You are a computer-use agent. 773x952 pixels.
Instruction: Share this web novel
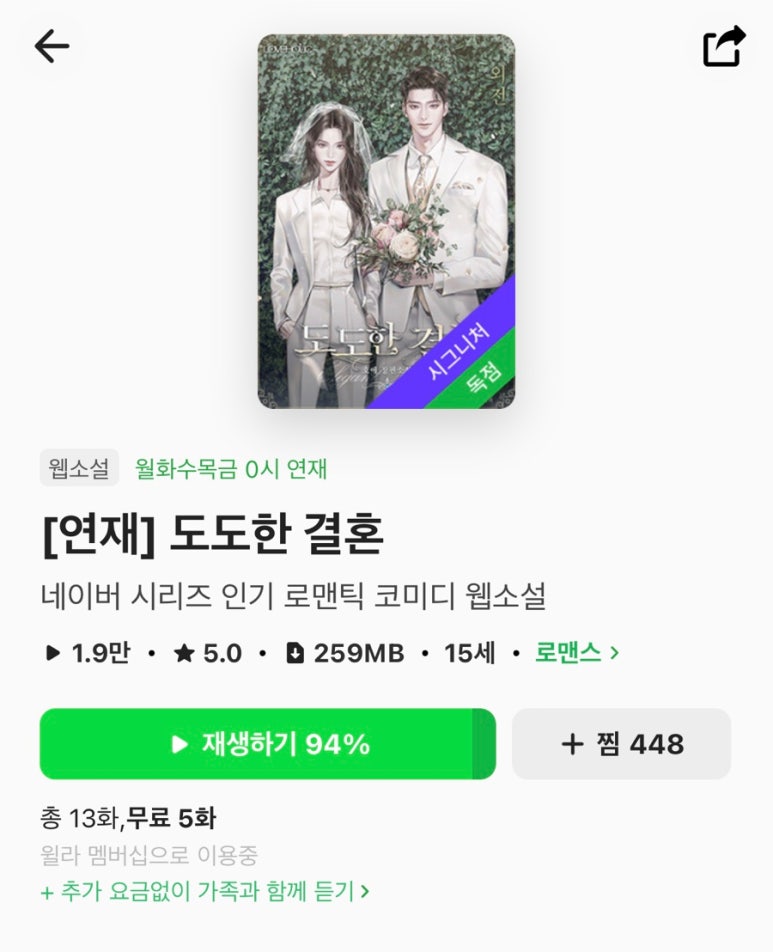click(724, 46)
